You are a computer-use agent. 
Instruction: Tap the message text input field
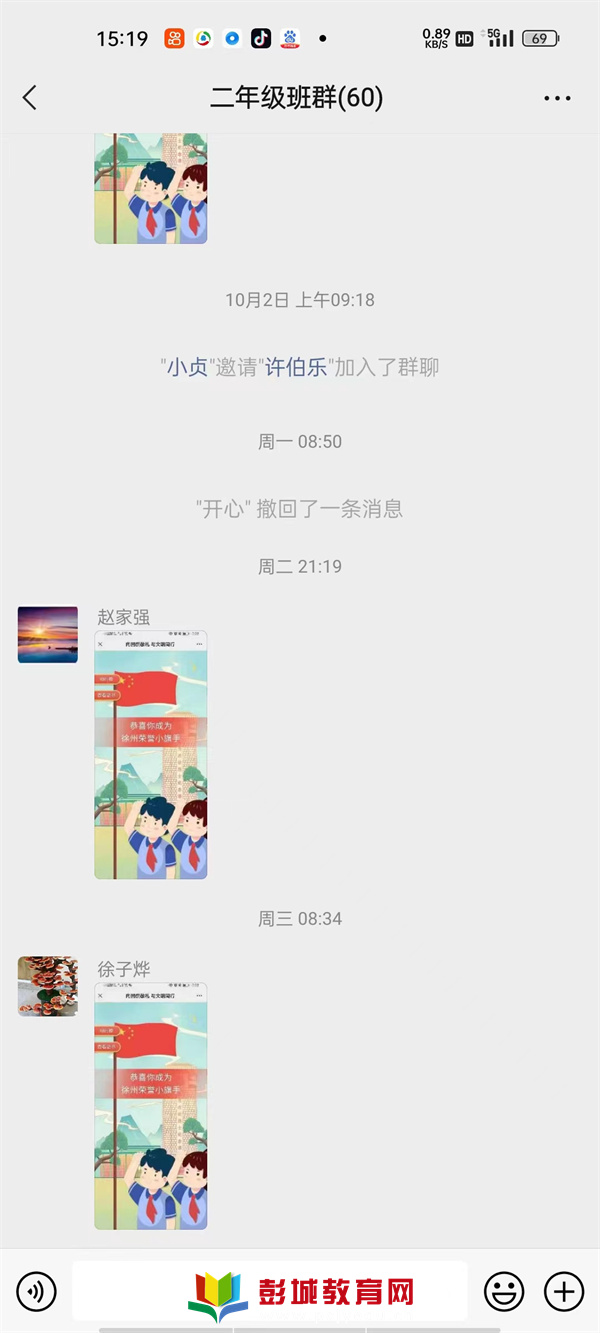pyautogui.click(x=270, y=1292)
